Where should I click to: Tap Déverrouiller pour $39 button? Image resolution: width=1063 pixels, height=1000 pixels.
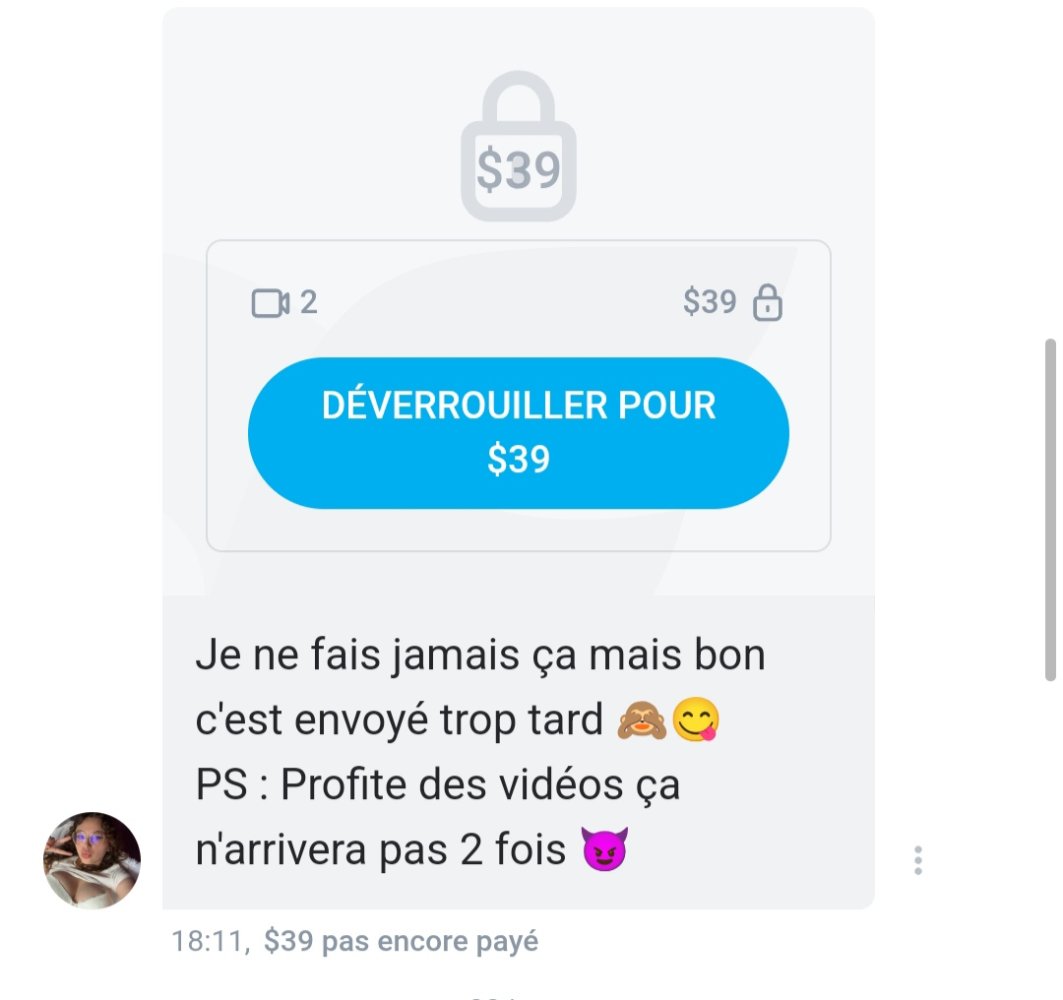pos(518,432)
